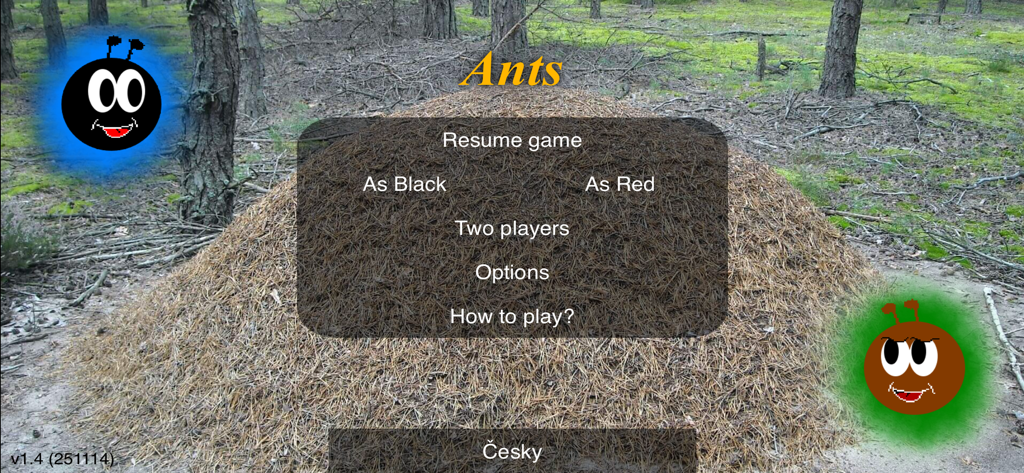
Task: Start a game as Black
Action: (x=404, y=184)
